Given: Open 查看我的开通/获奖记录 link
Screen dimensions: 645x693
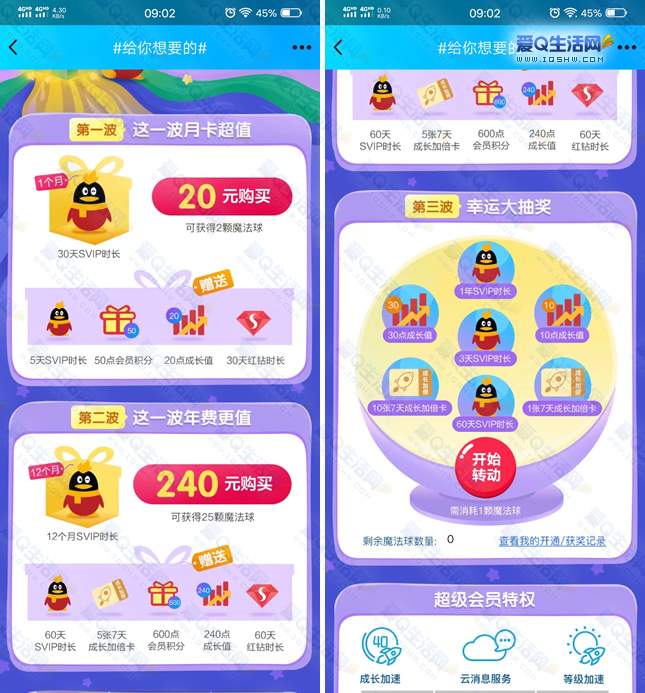Looking at the screenshot, I should 552,541.
